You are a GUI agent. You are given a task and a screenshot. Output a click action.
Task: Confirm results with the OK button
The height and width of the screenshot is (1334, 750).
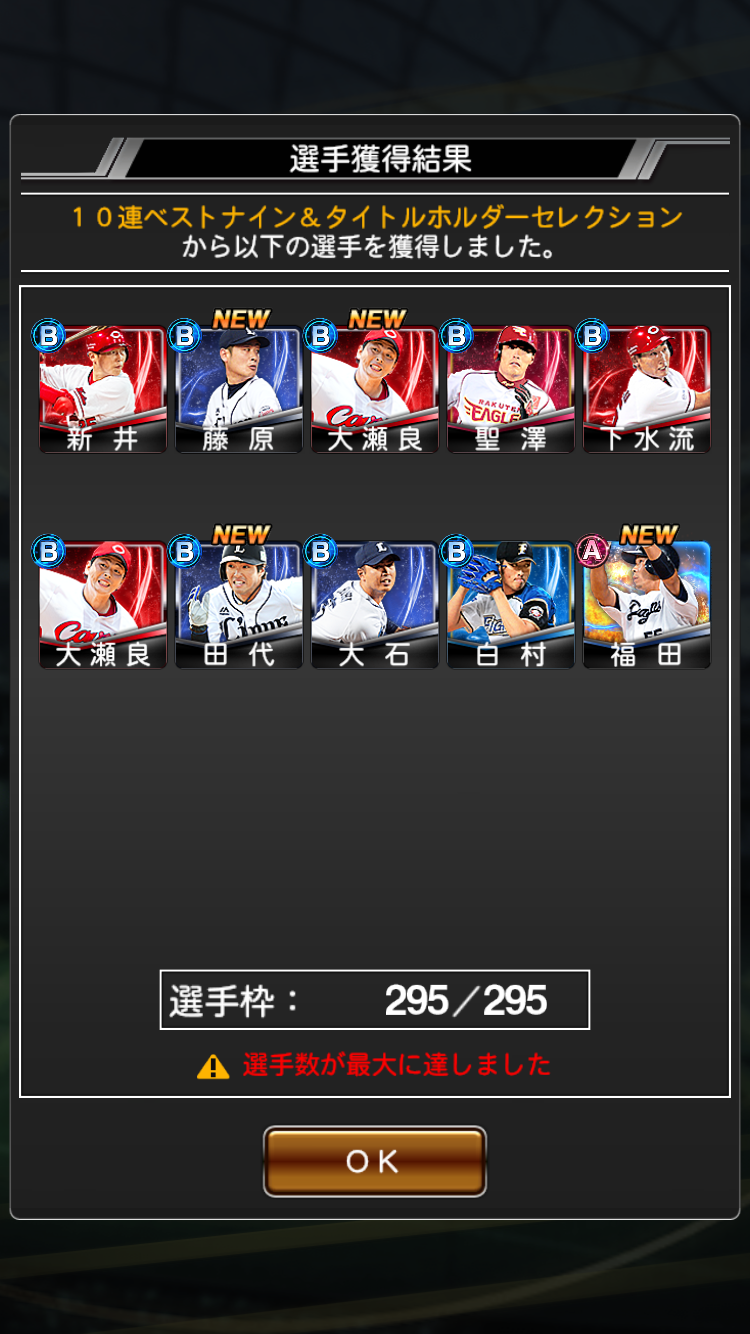(x=374, y=1161)
